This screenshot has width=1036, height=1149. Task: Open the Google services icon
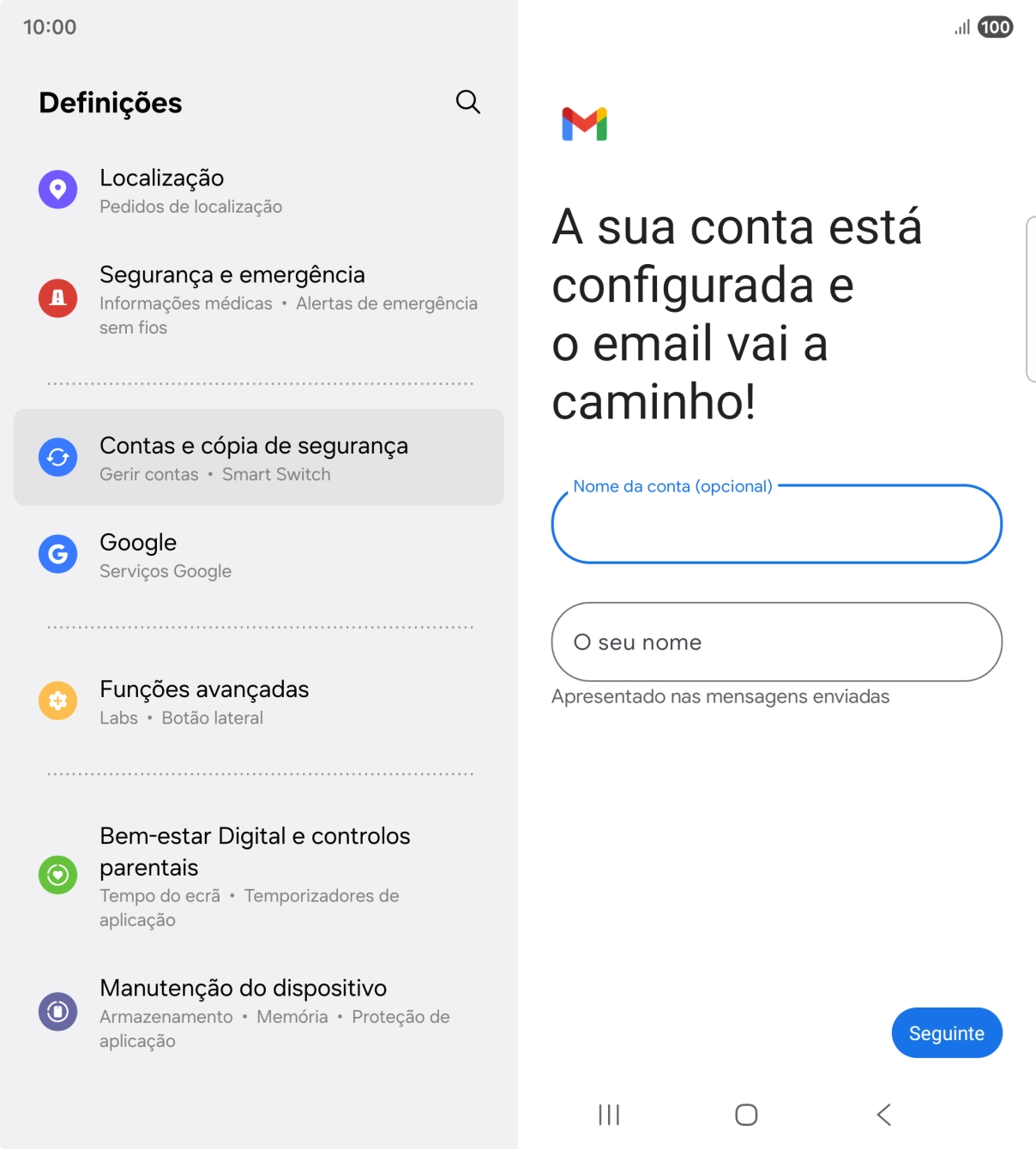tap(57, 554)
